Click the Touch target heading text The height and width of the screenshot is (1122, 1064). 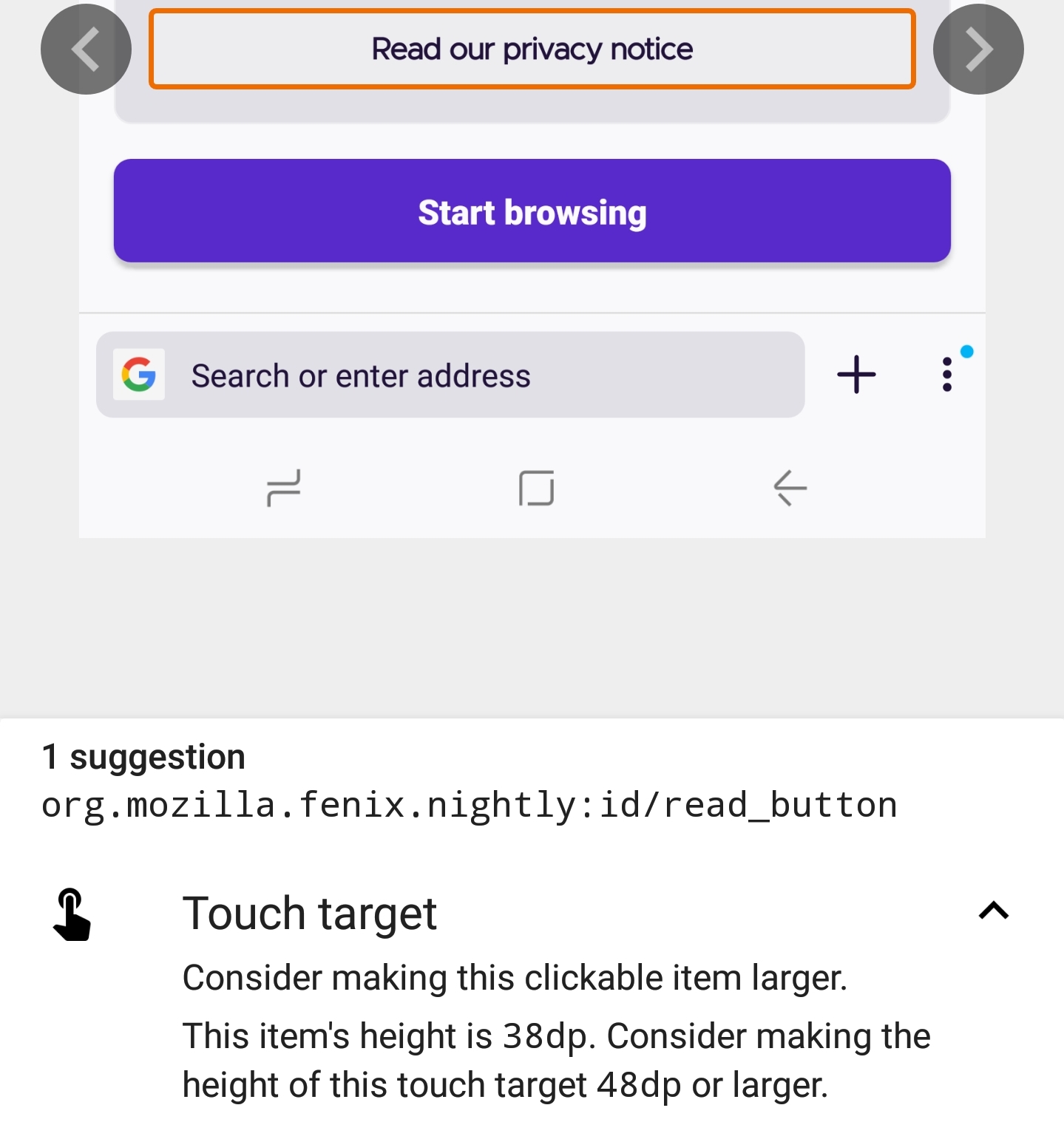pos(310,914)
